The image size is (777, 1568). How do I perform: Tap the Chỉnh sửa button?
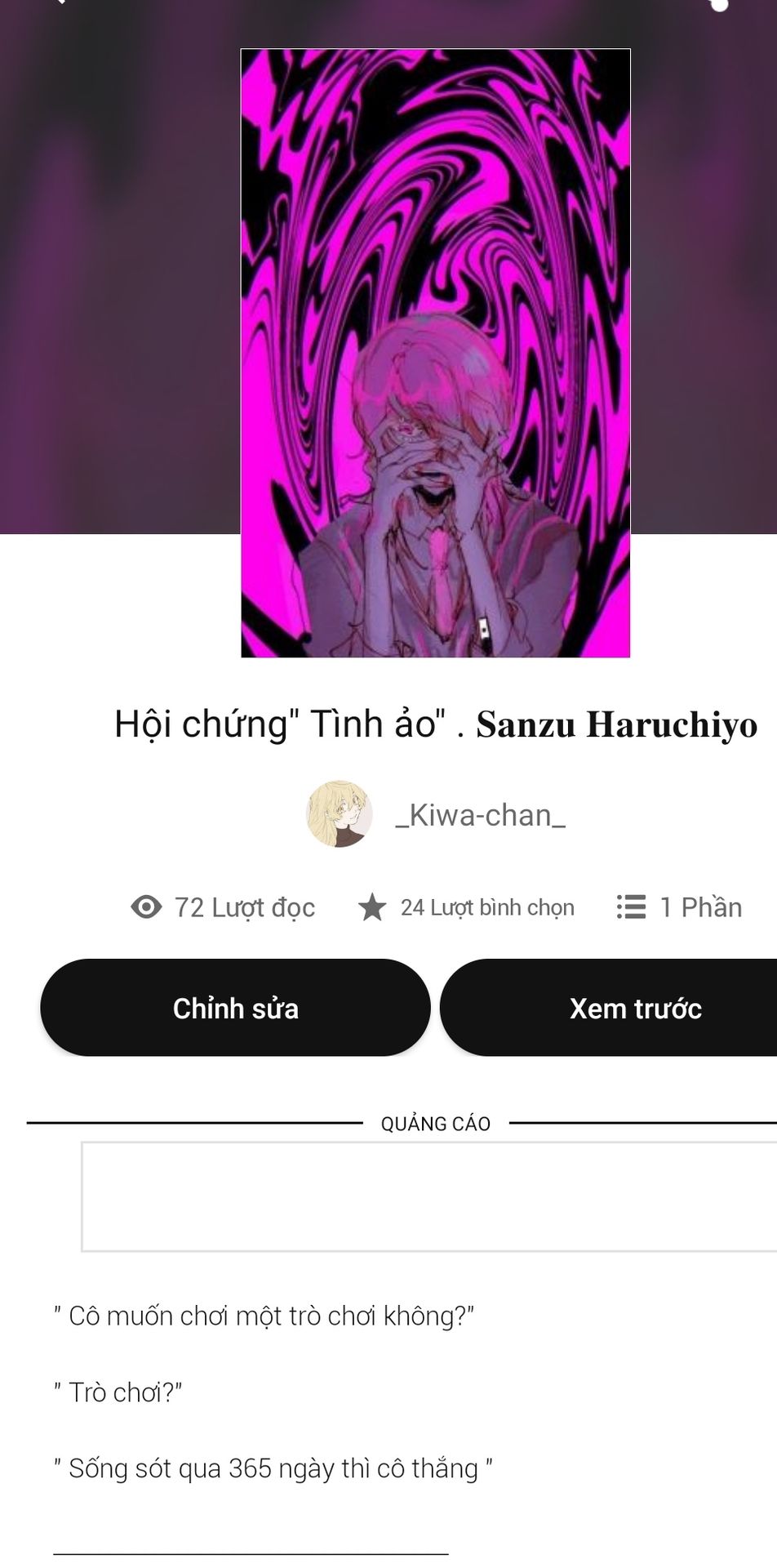point(235,1008)
